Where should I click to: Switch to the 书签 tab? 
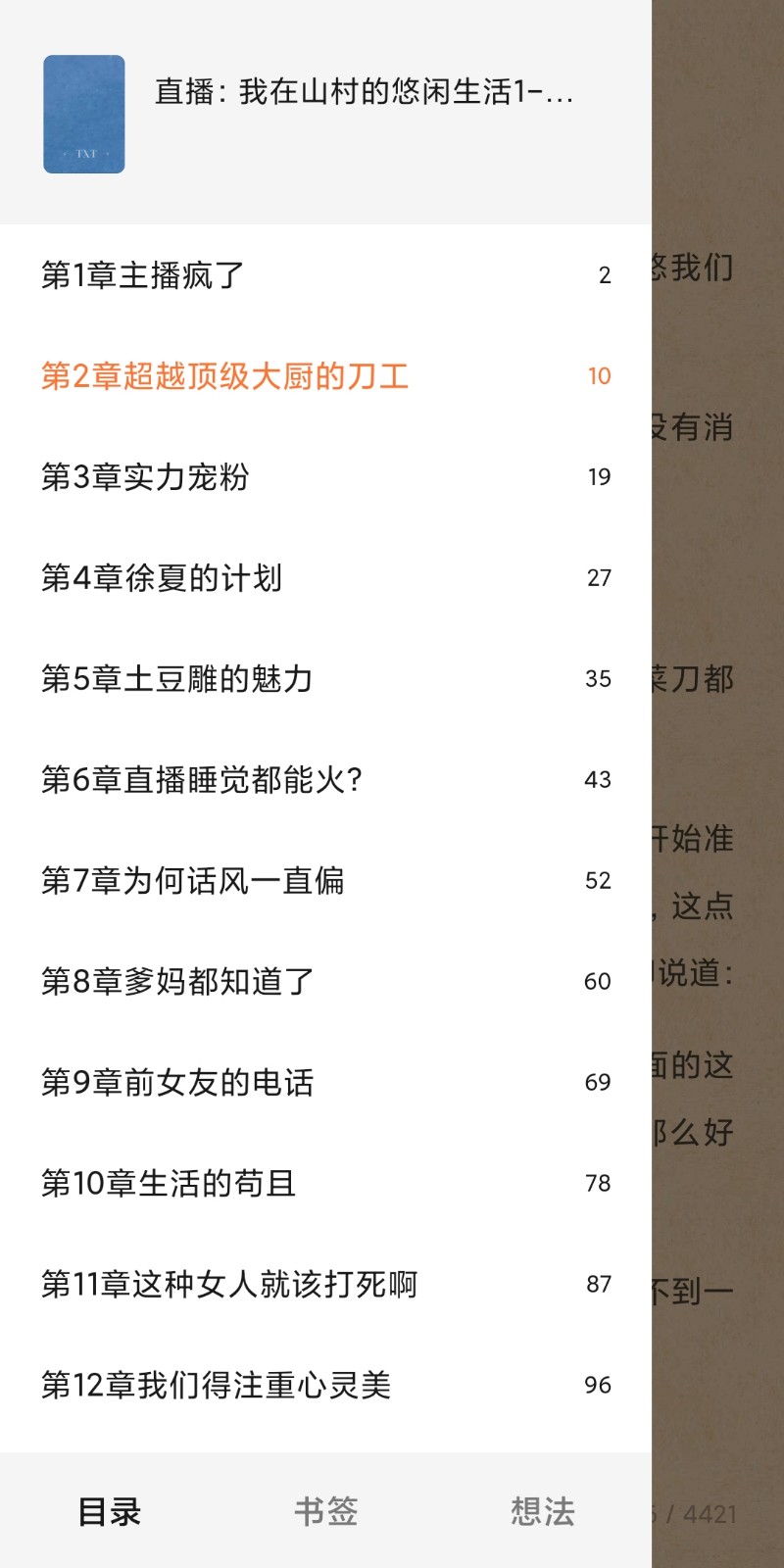(325, 1511)
